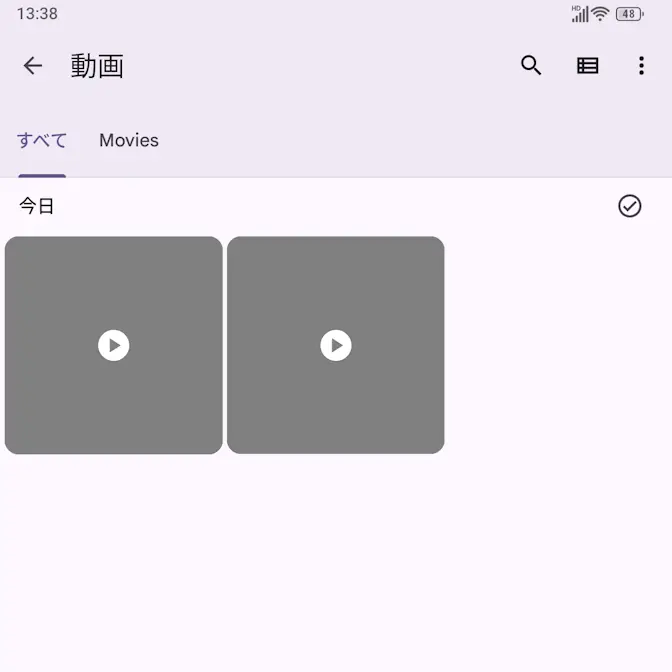Viewport: 672px width, 672px height.
Task: Switch to the Movies tab
Action: point(129,140)
